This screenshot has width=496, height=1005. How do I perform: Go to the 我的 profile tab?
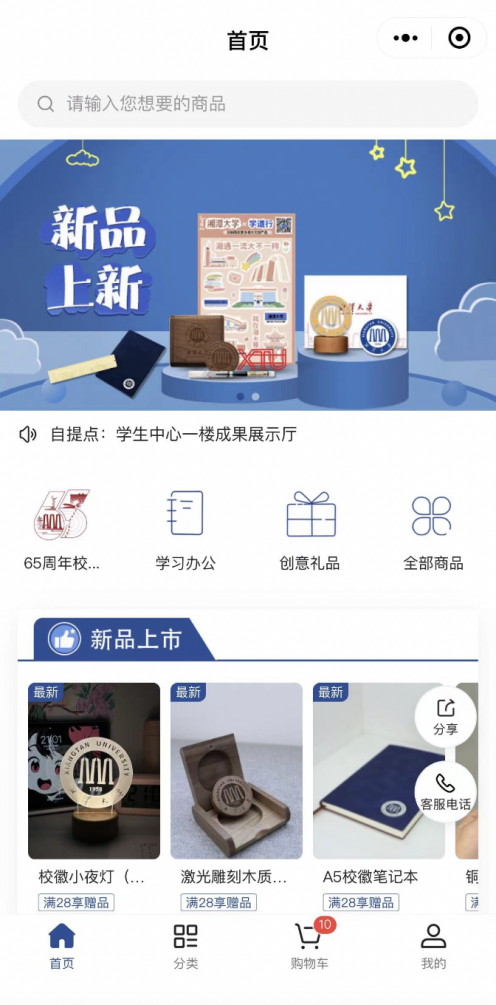tap(434, 947)
